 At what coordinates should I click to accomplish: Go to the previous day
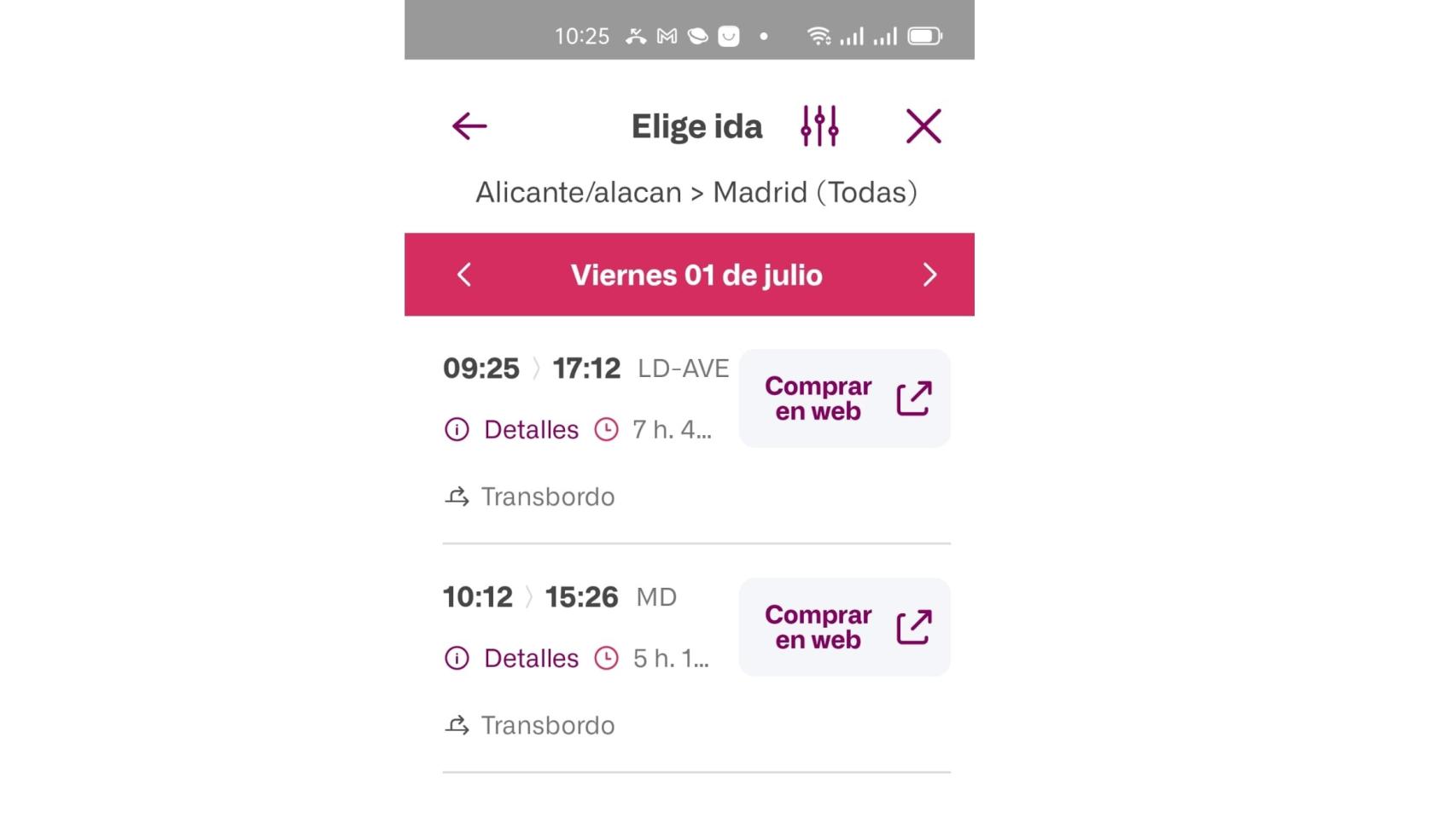click(x=464, y=275)
